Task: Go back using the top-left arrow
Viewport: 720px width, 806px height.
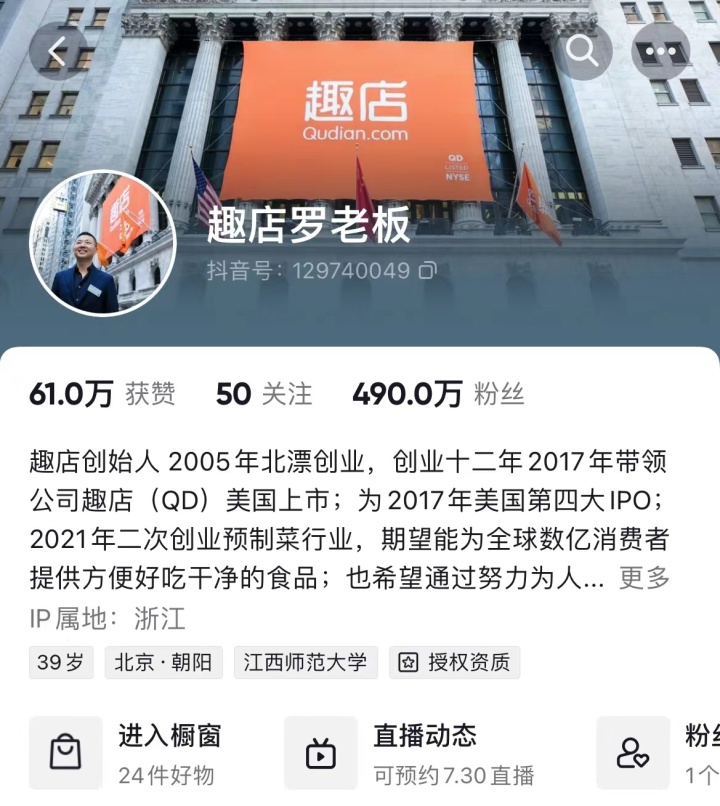Action: [x=57, y=51]
